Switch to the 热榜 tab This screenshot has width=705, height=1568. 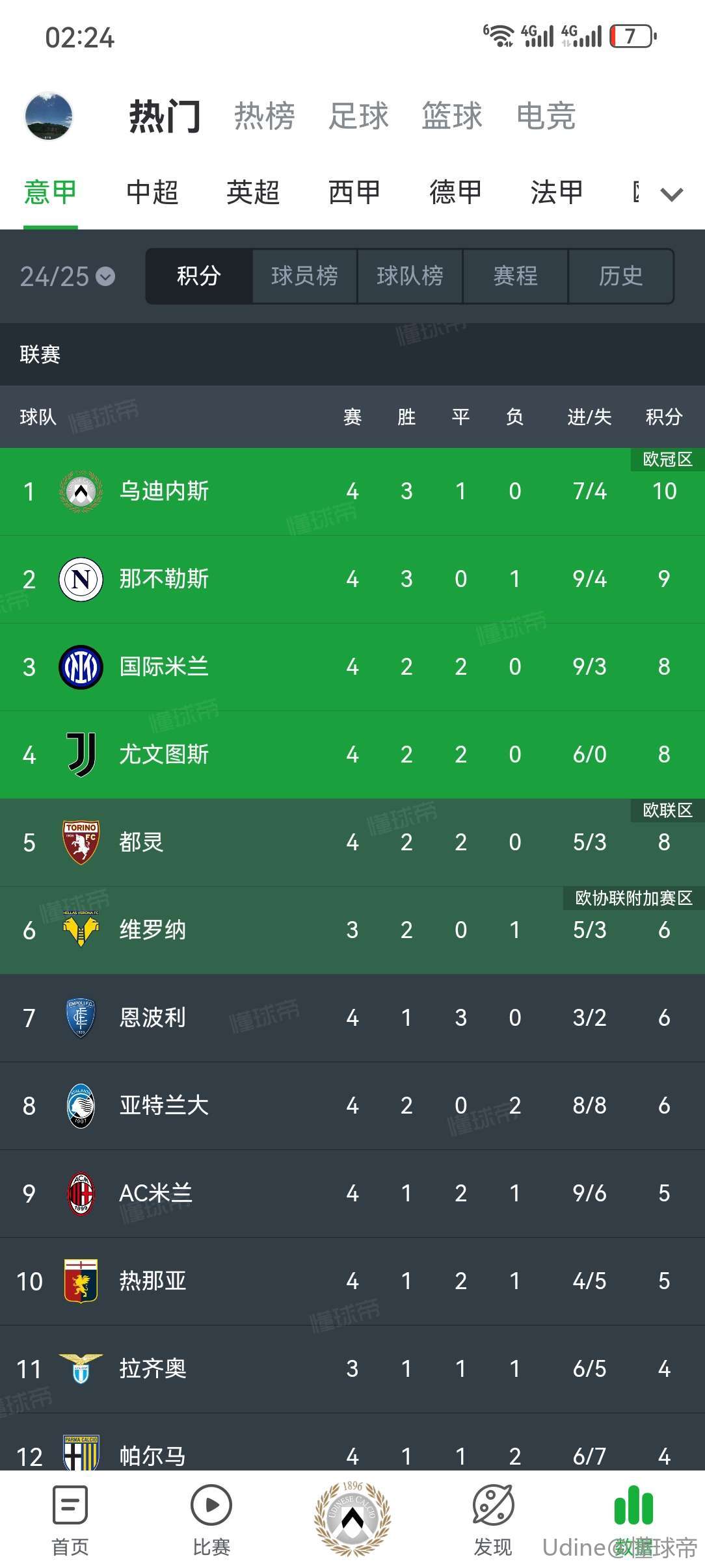(264, 116)
